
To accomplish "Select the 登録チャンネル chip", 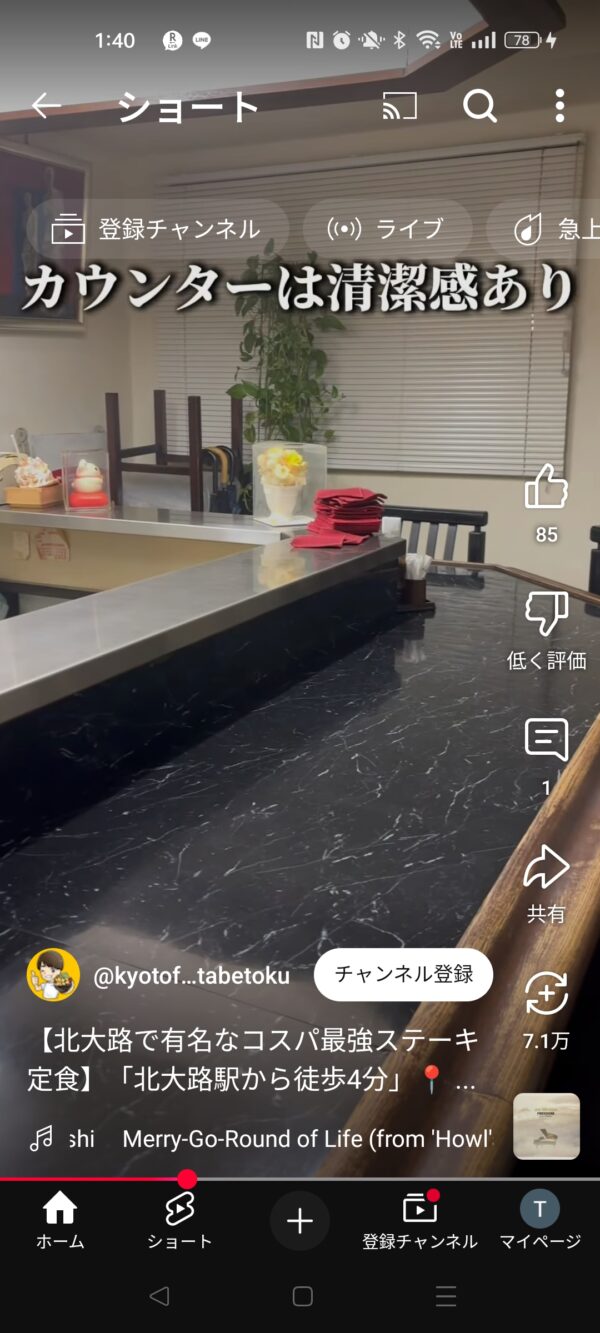I will coord(156,229).
